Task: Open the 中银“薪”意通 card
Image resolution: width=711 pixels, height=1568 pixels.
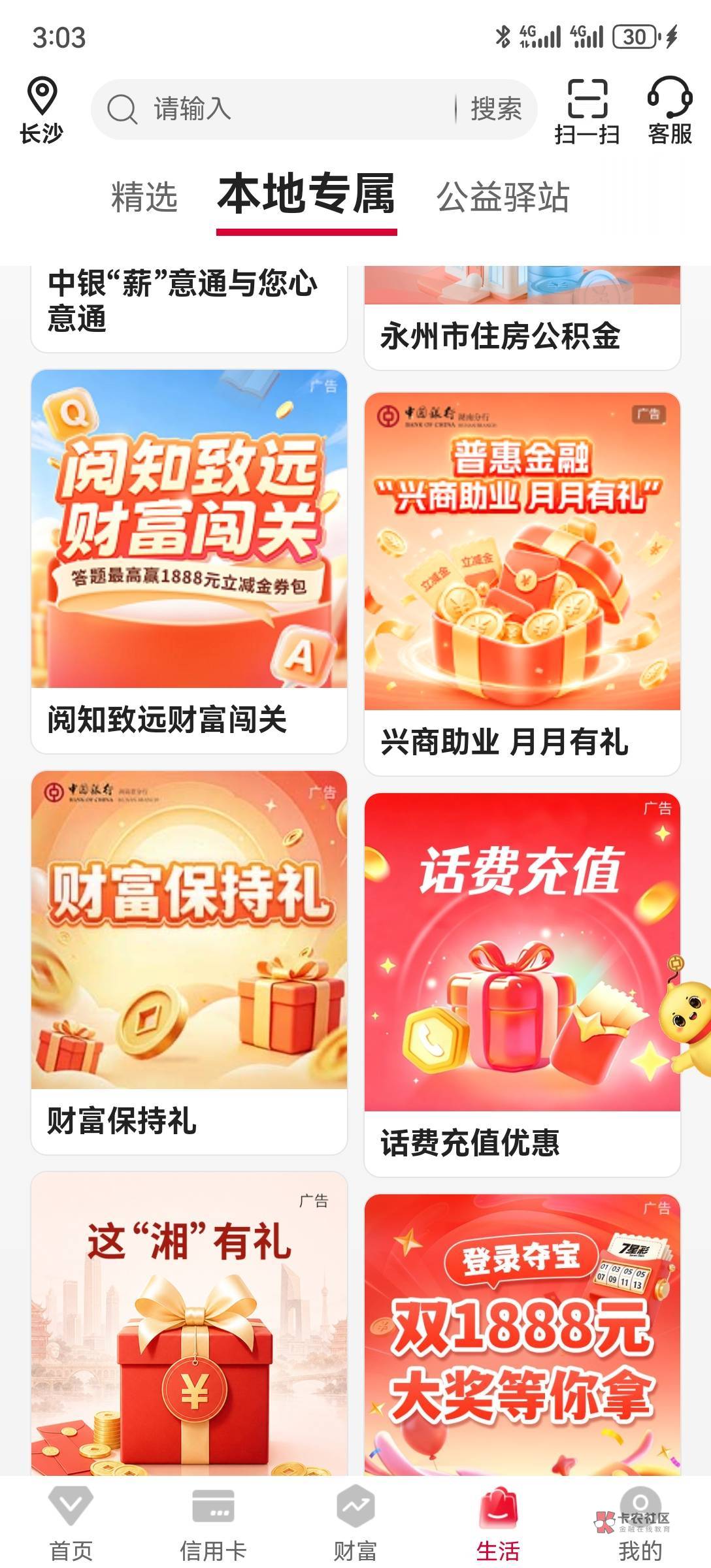Action: [x=189, y=308]
